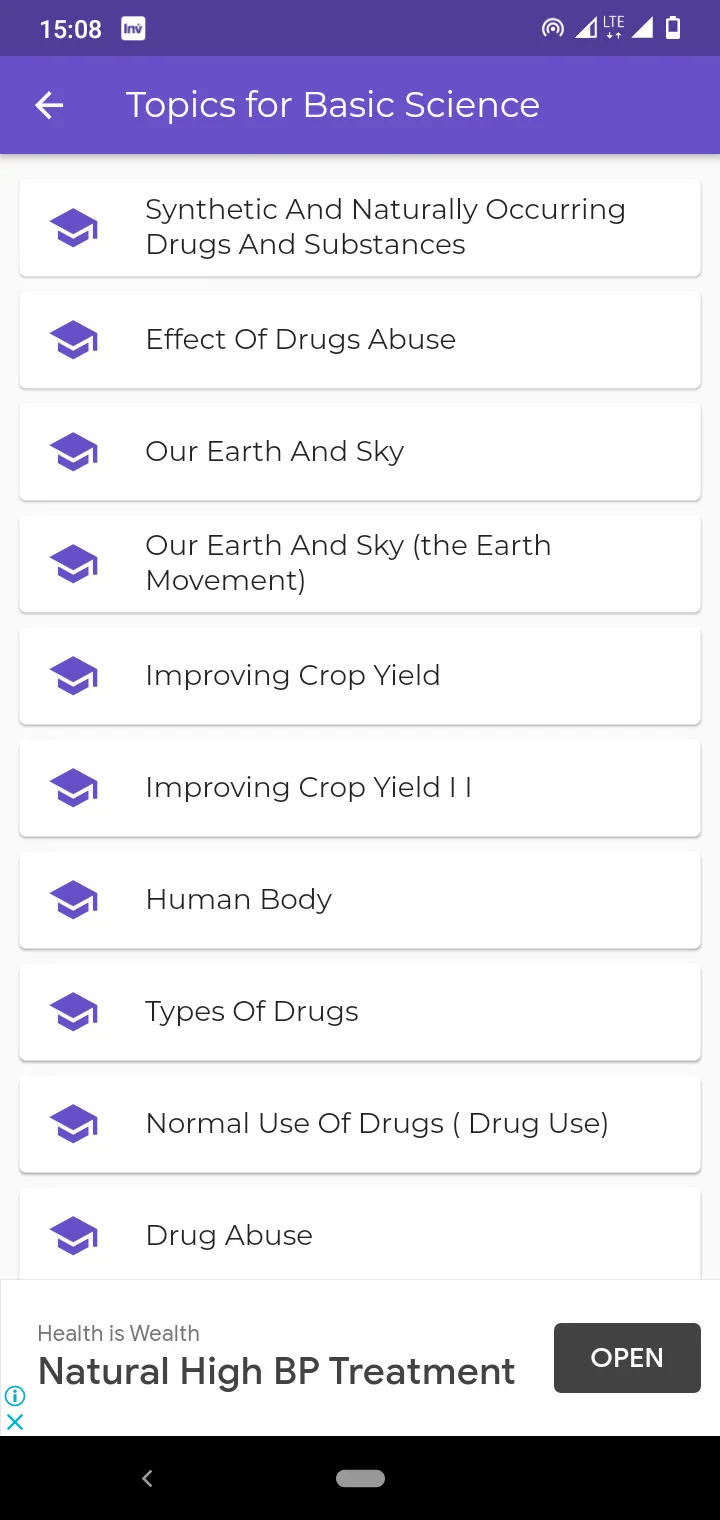Close the ad banner with the X icon
This screenshot has width=720, height=1520.
point(15,1421)
